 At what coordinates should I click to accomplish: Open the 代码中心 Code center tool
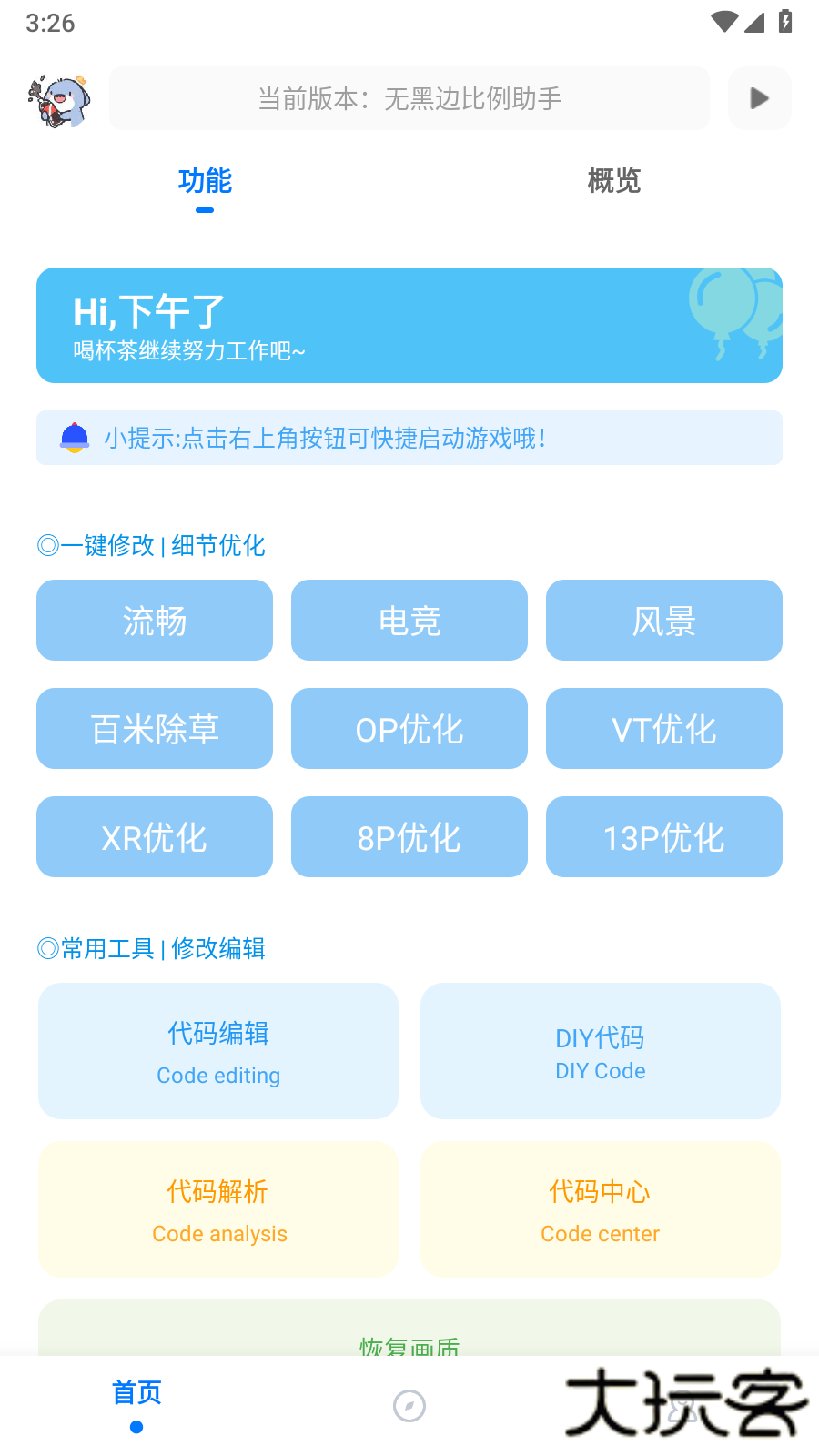point(600,1208)
